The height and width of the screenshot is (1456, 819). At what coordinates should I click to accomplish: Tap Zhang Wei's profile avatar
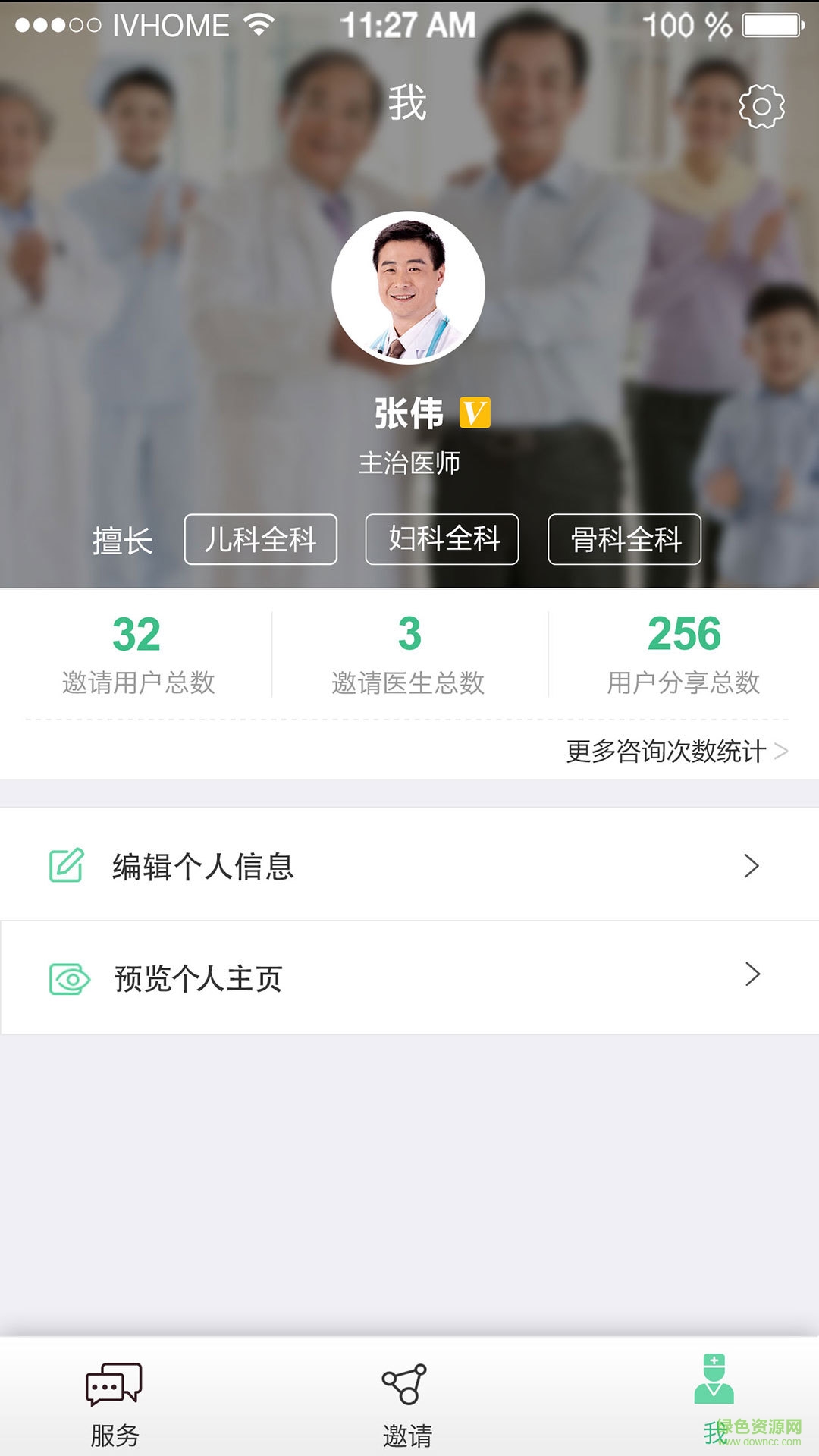(408, 287)
